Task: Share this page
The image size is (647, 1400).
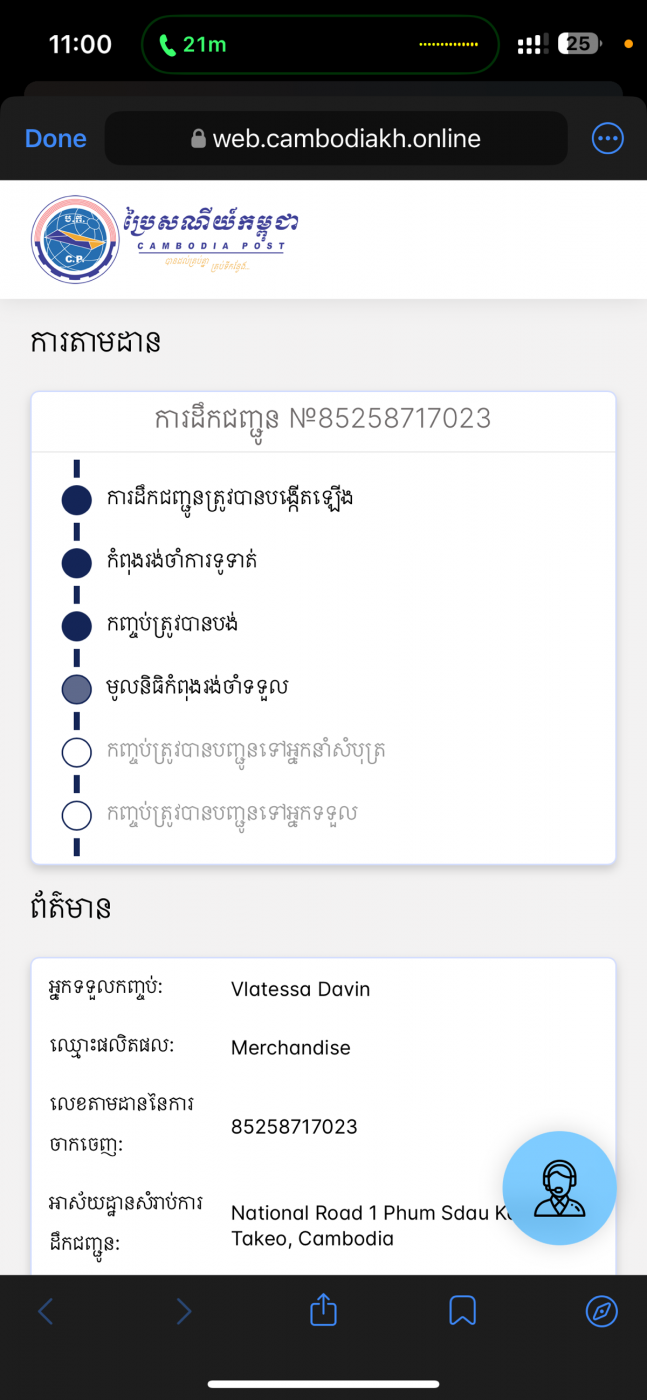Action: pyautogui.click(x=323, y=1309)
